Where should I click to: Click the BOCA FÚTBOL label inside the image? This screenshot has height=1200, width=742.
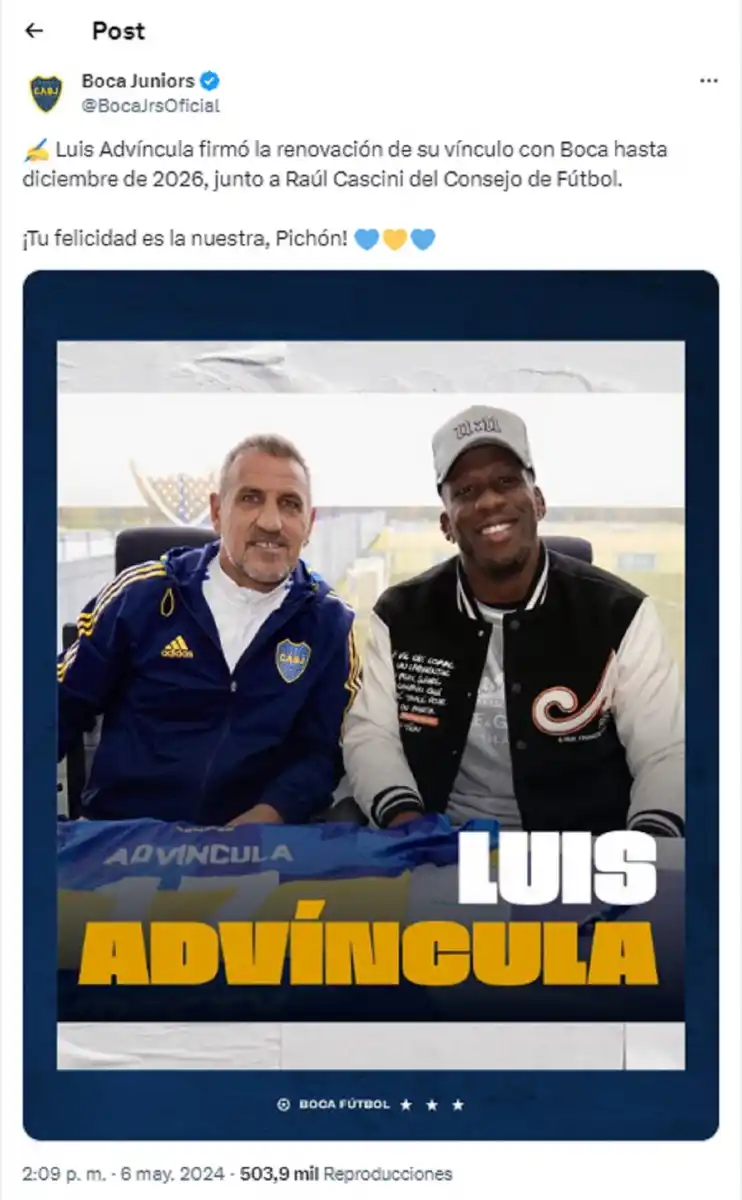point(345,1105)
